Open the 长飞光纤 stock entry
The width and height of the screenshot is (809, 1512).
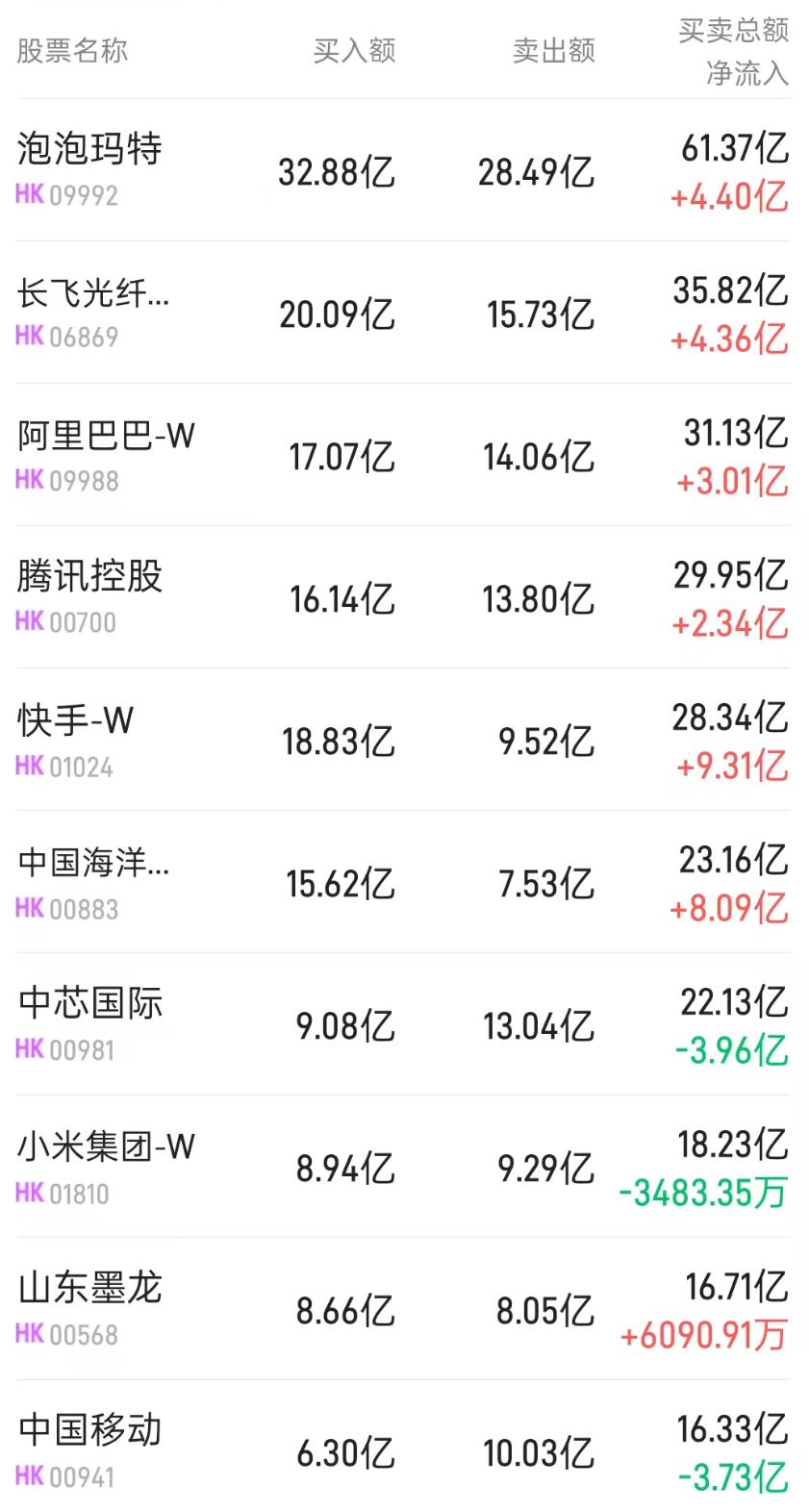tap(91, 293)
